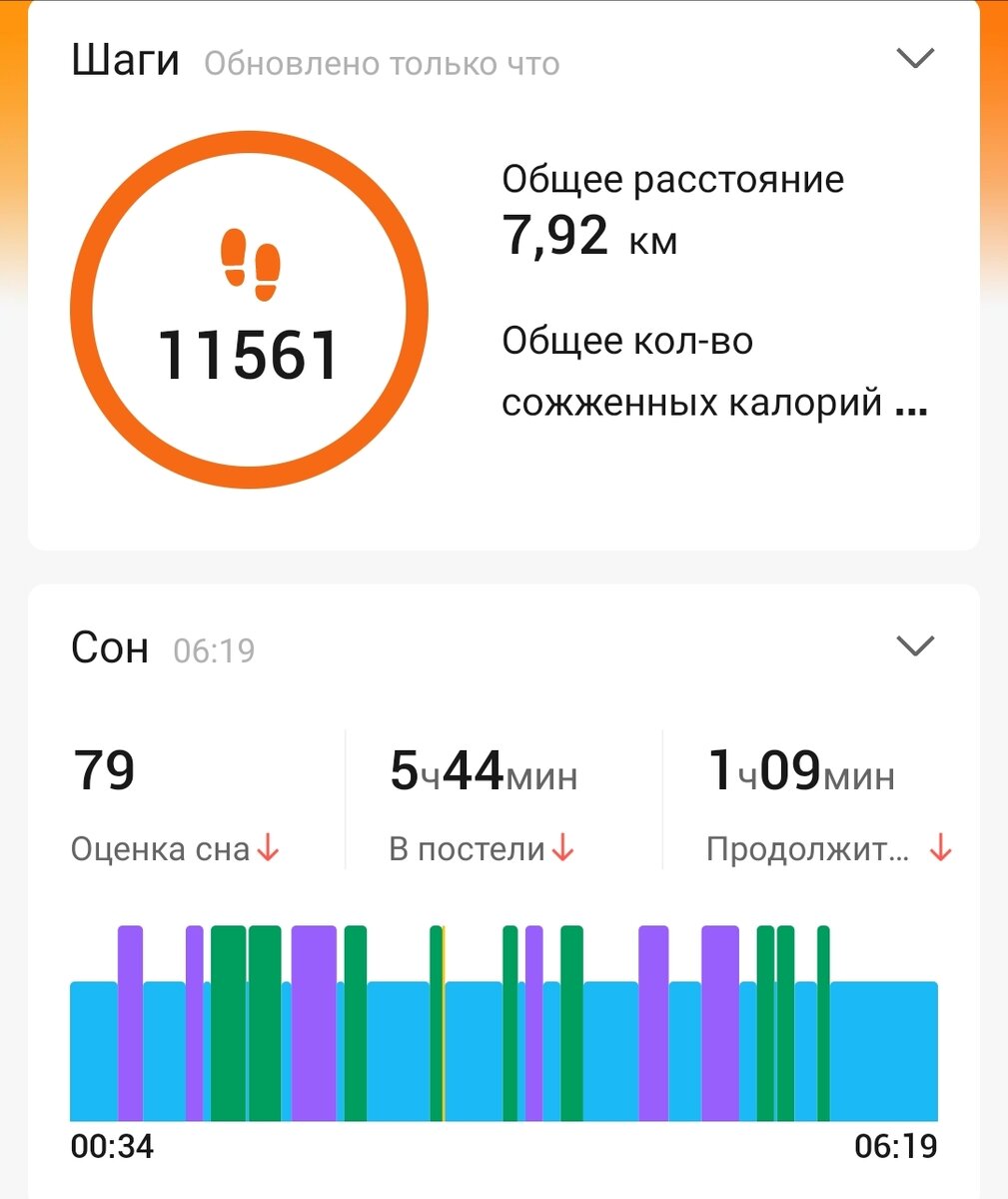Tap the 11561 step count number

click(248, 352)
